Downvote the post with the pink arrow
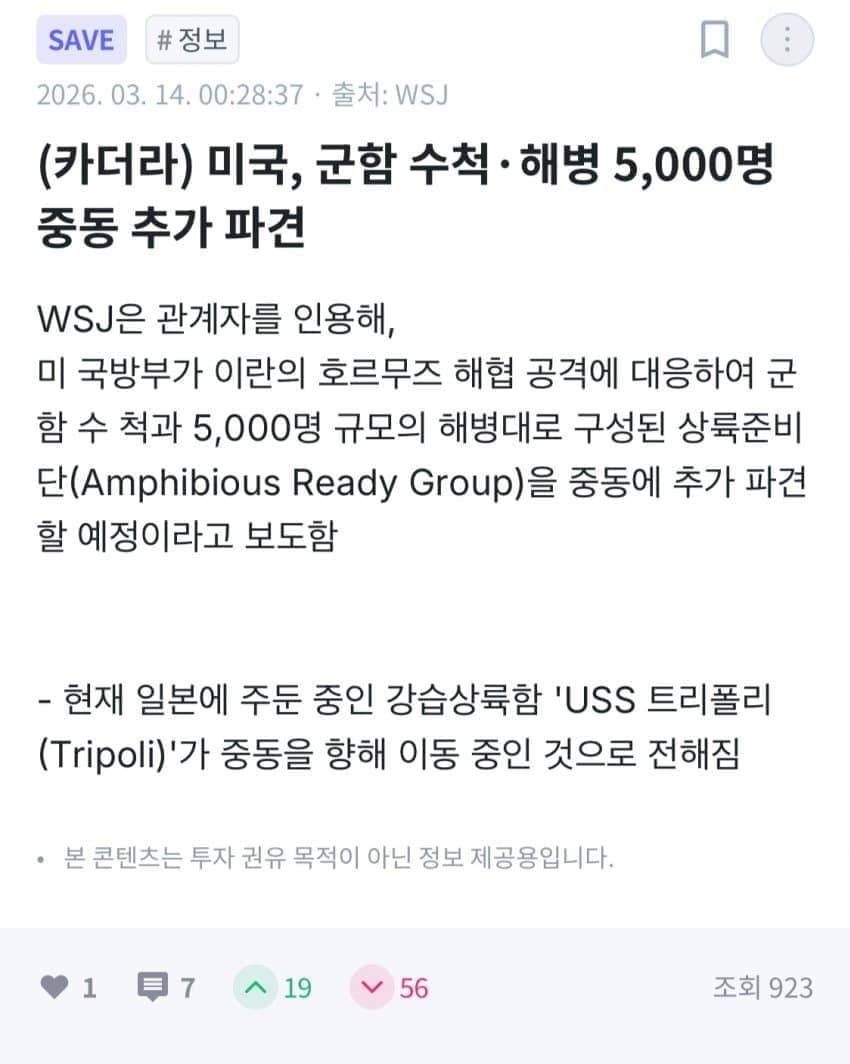Screen dimensions: 850x1064 click(373, 988)
